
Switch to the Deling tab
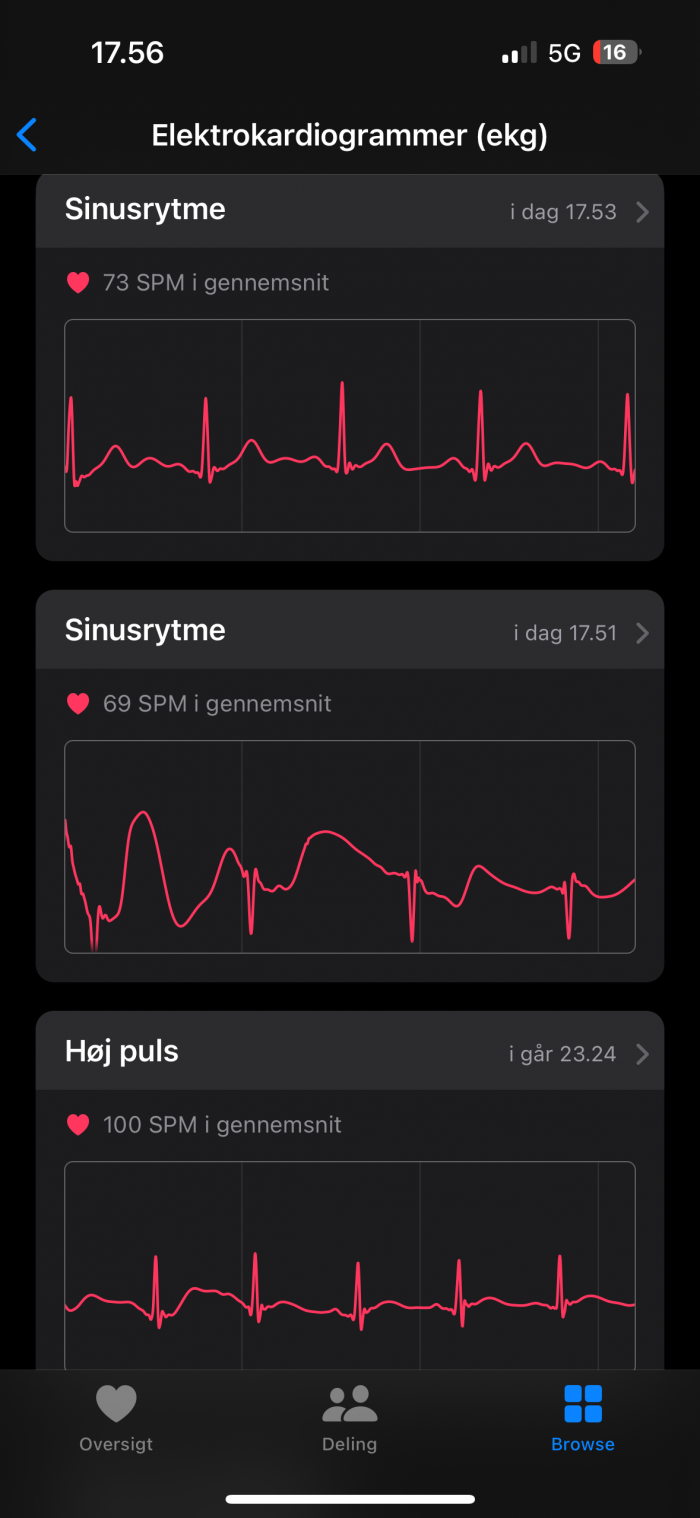pyautogui.click(x=350, y=1418)
